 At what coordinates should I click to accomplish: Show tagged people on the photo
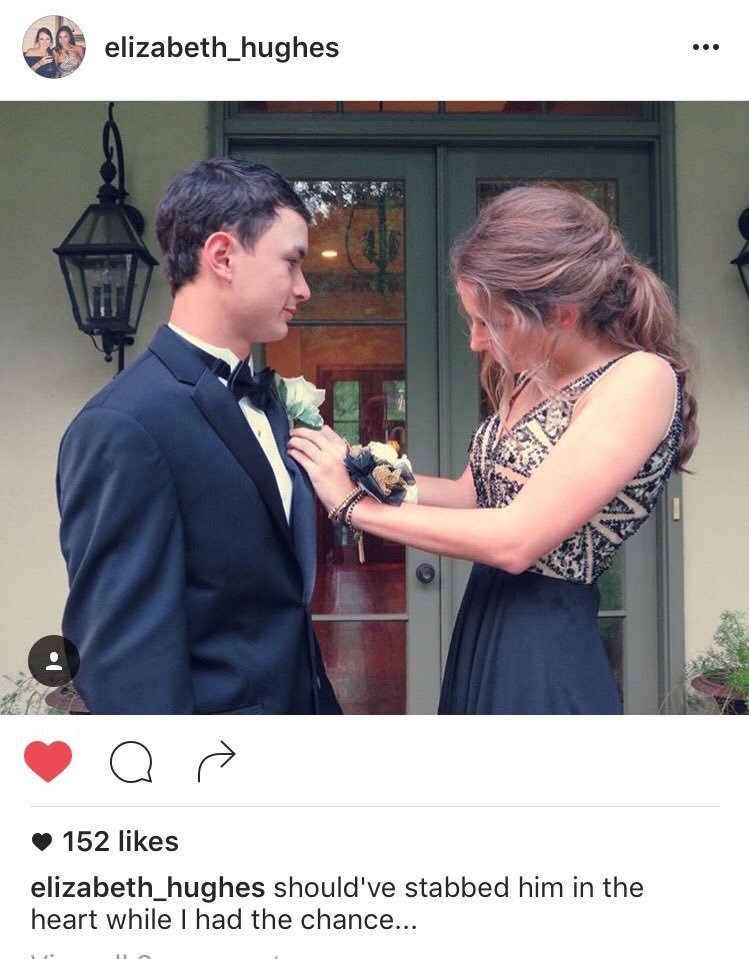coord(53,661)
